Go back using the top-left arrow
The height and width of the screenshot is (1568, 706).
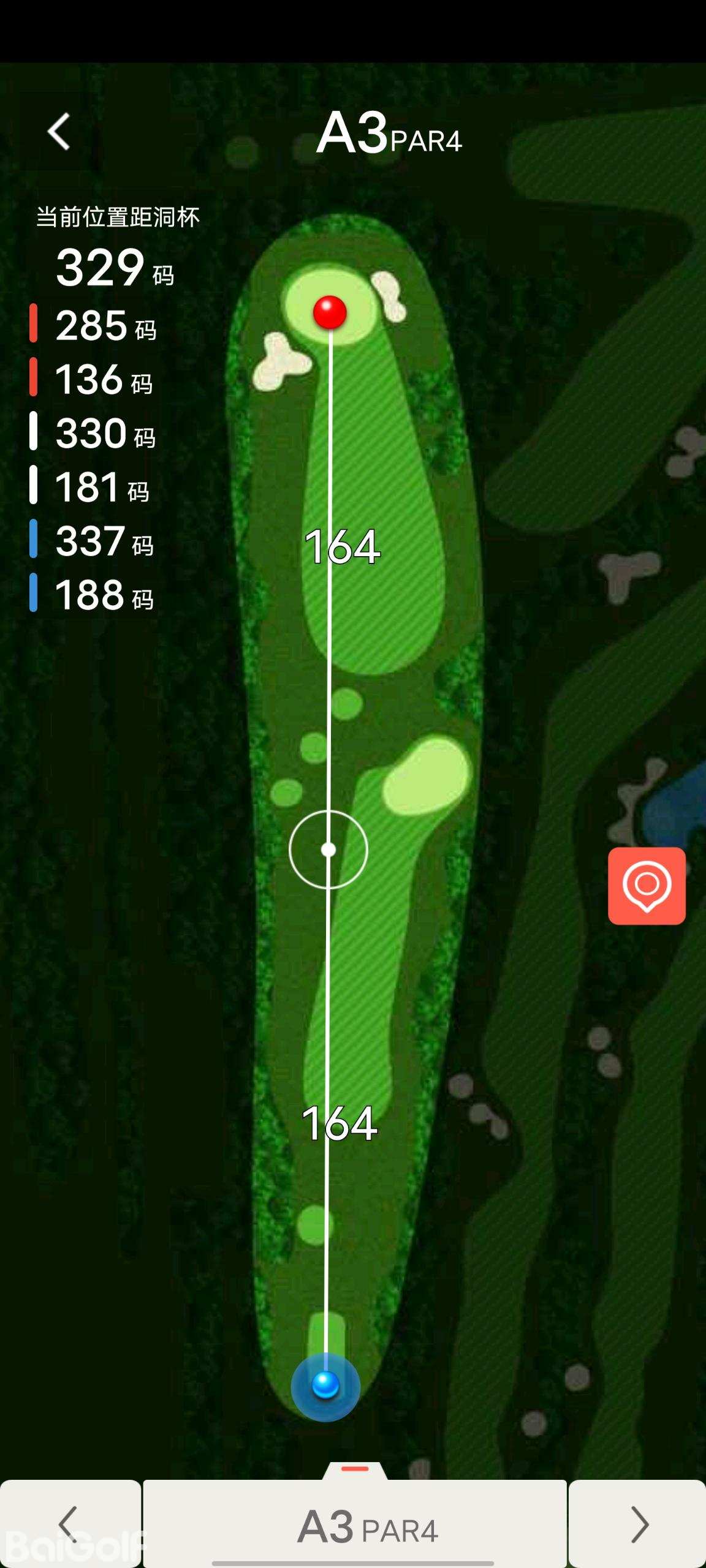pos(59,131)
